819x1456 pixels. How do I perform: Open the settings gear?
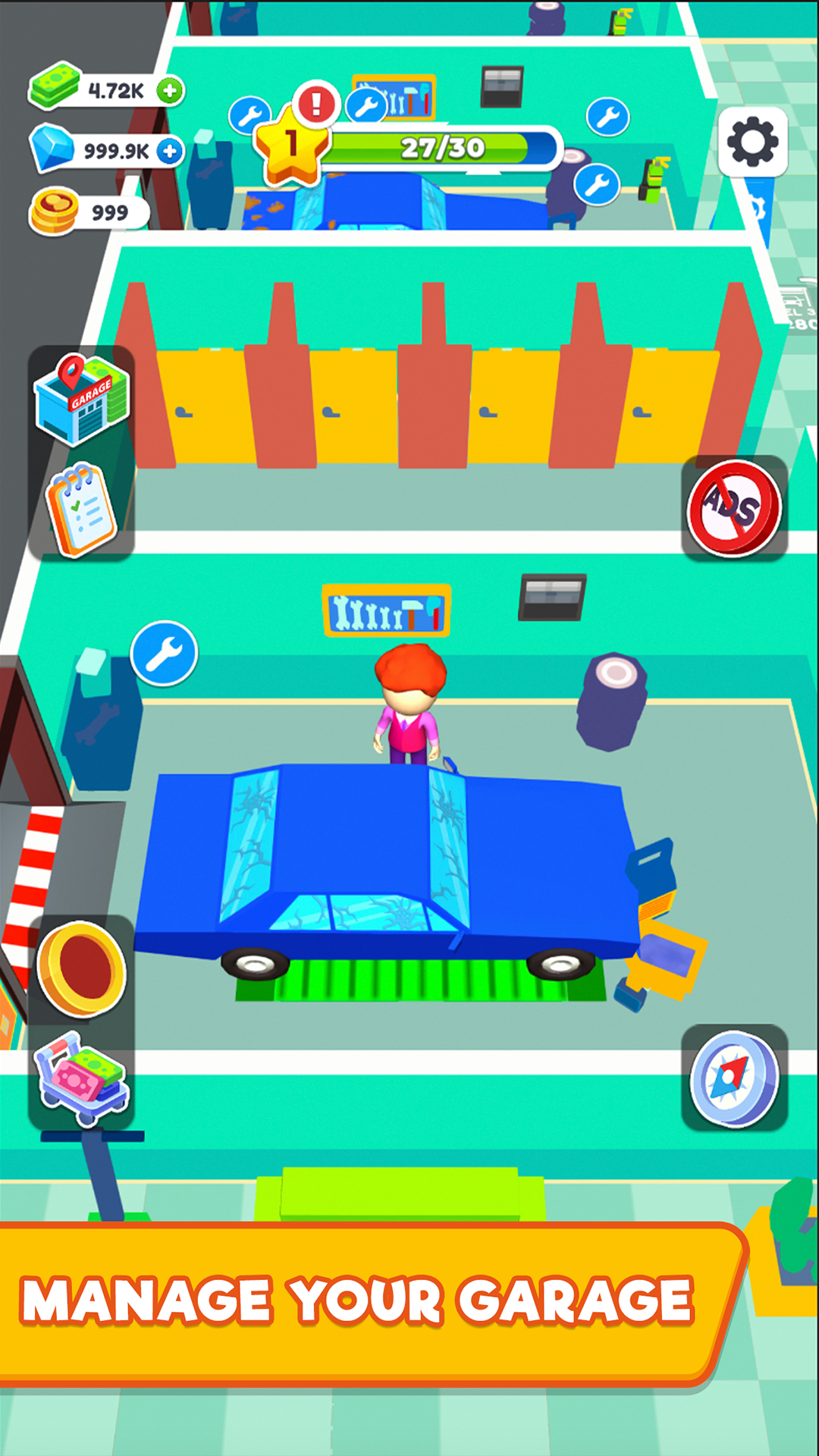pyautogui.click(x=752, y=142)
